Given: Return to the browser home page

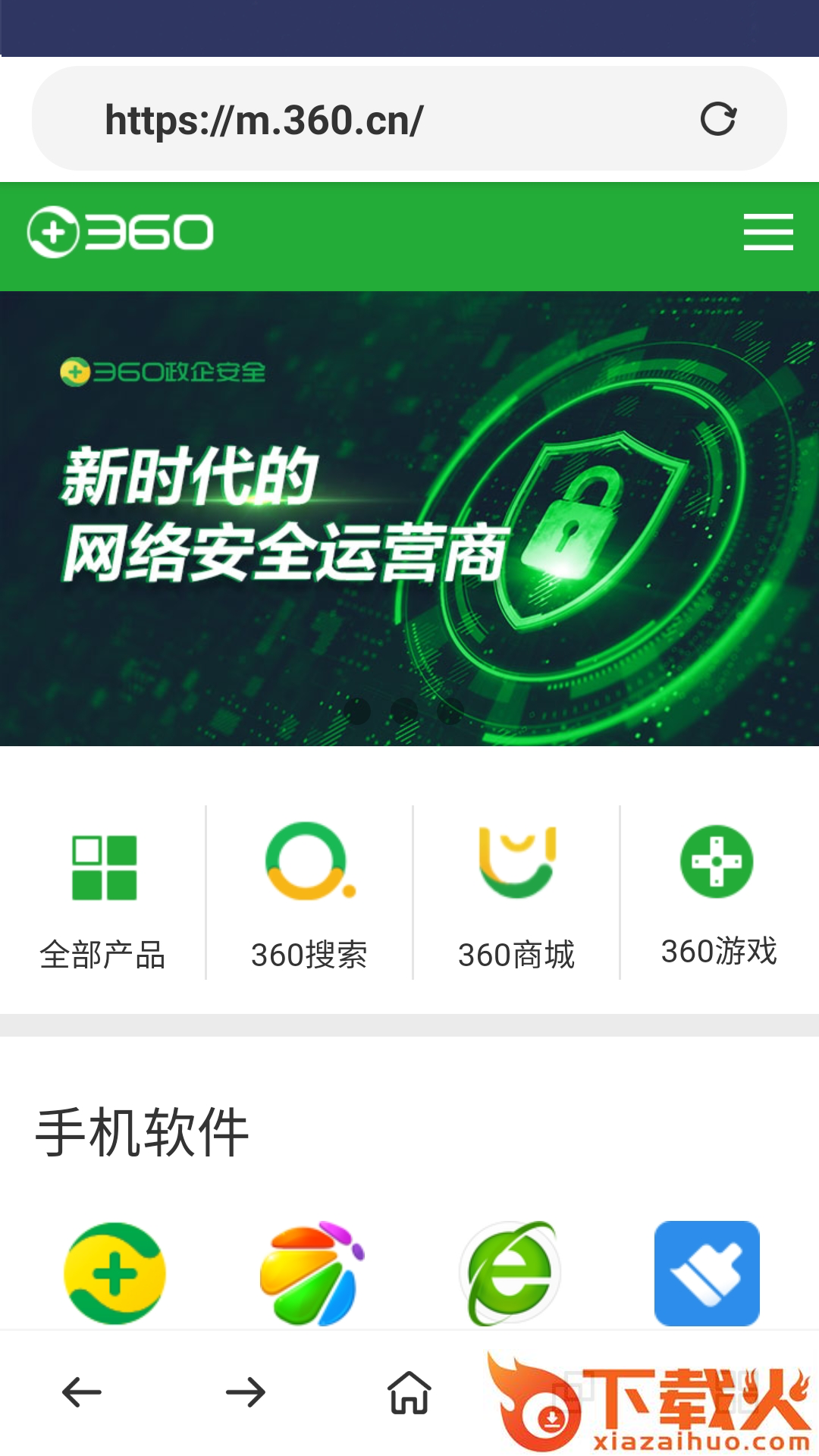Looking at the screenshot, I should click(409, 1392).
